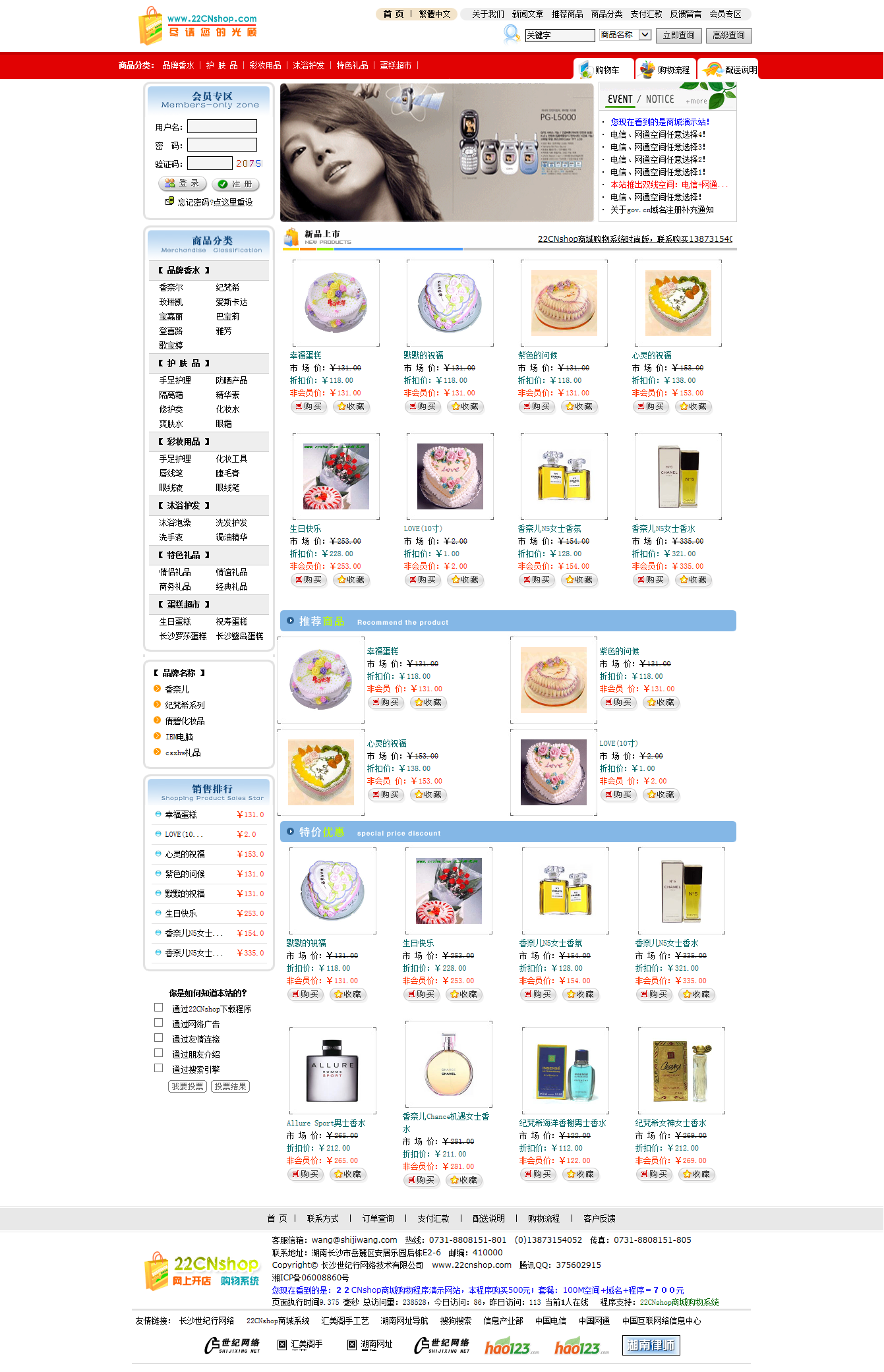Tap the 注册 register button
Image resolution: width=884 pixels, height=1372 pixels.
coord(236,185)
